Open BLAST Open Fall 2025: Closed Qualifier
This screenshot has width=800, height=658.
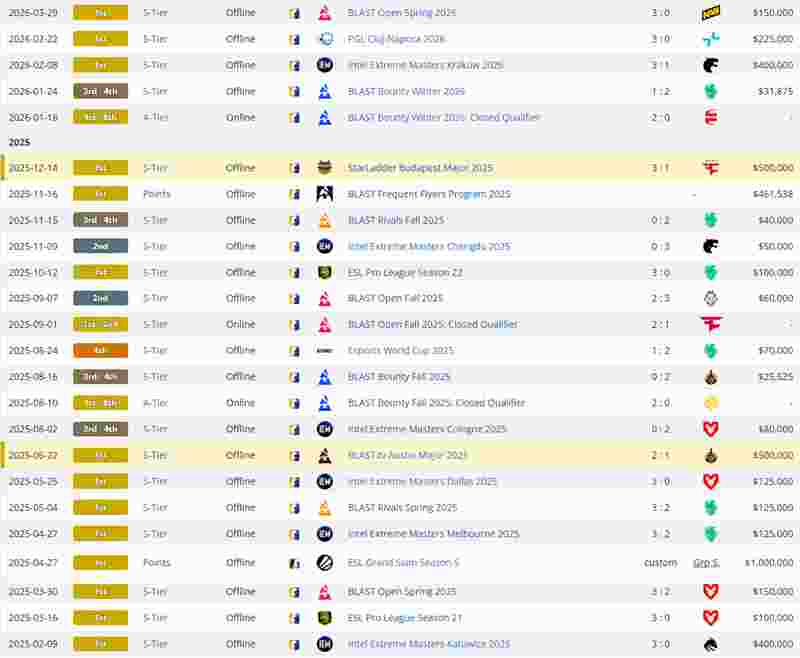coord(432,324)
